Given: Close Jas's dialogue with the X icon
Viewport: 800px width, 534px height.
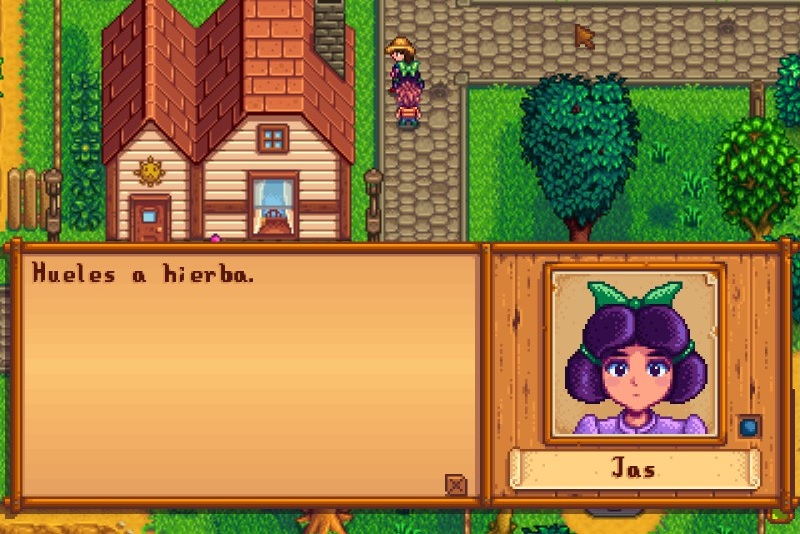Looking at the screenshot, I should click(456, 485).
